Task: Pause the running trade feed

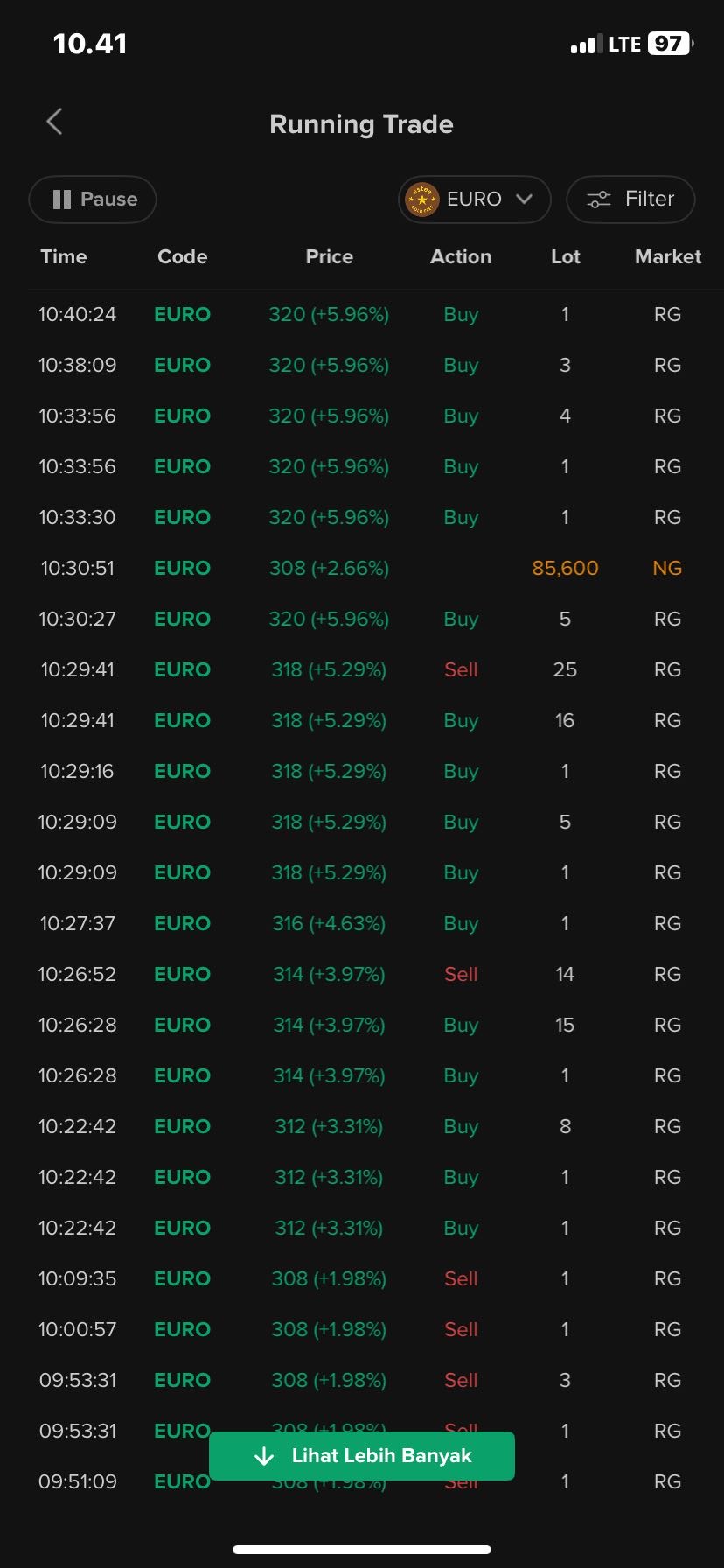Action: (93, 199)
